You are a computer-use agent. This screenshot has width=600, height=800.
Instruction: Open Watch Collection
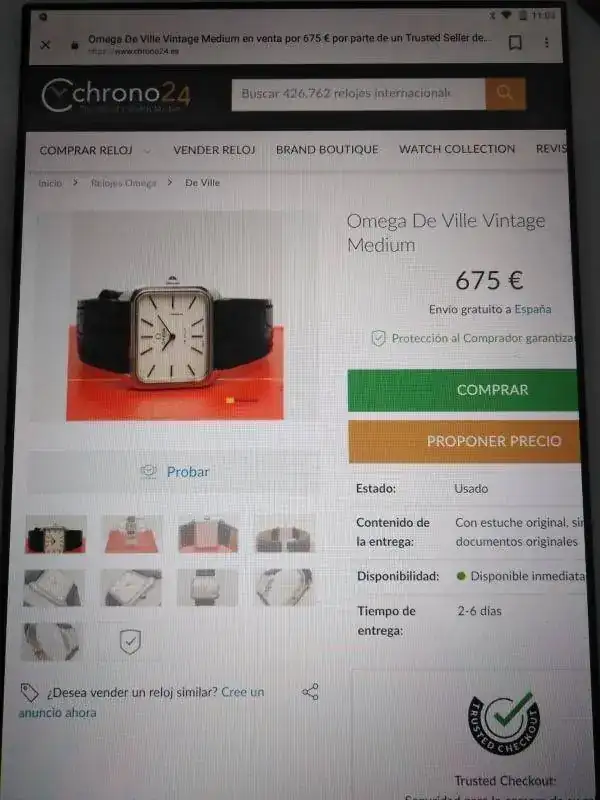click(x=457, y=150)
